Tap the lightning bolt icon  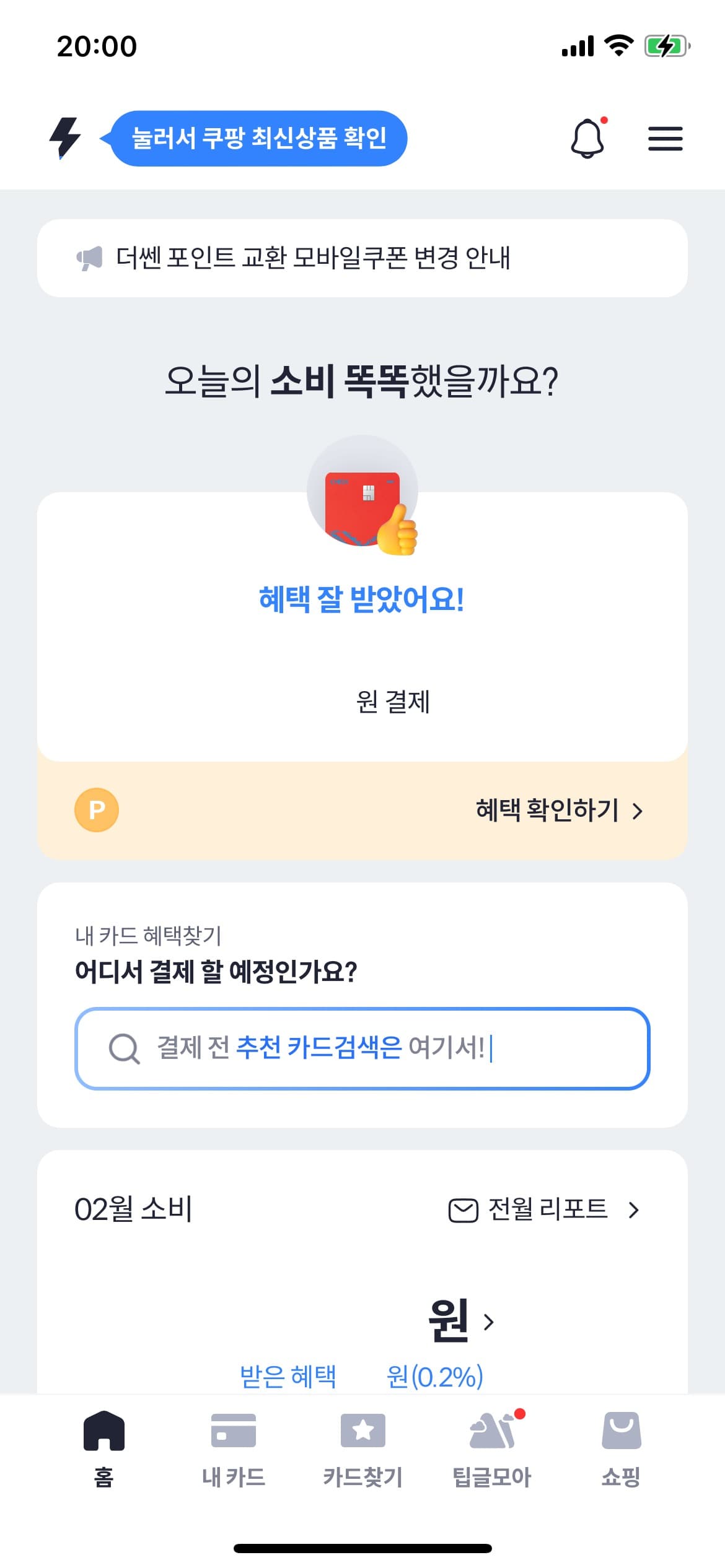64,138
